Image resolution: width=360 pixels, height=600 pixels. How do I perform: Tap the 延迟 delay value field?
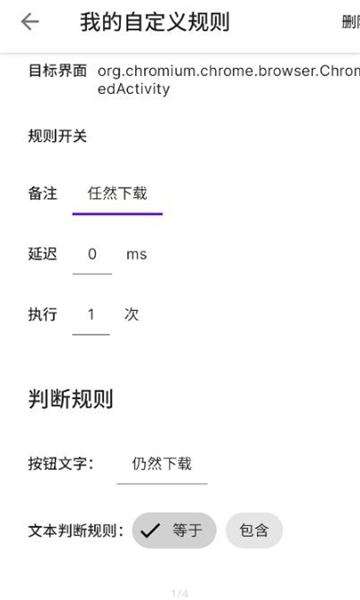coord(92,258)
